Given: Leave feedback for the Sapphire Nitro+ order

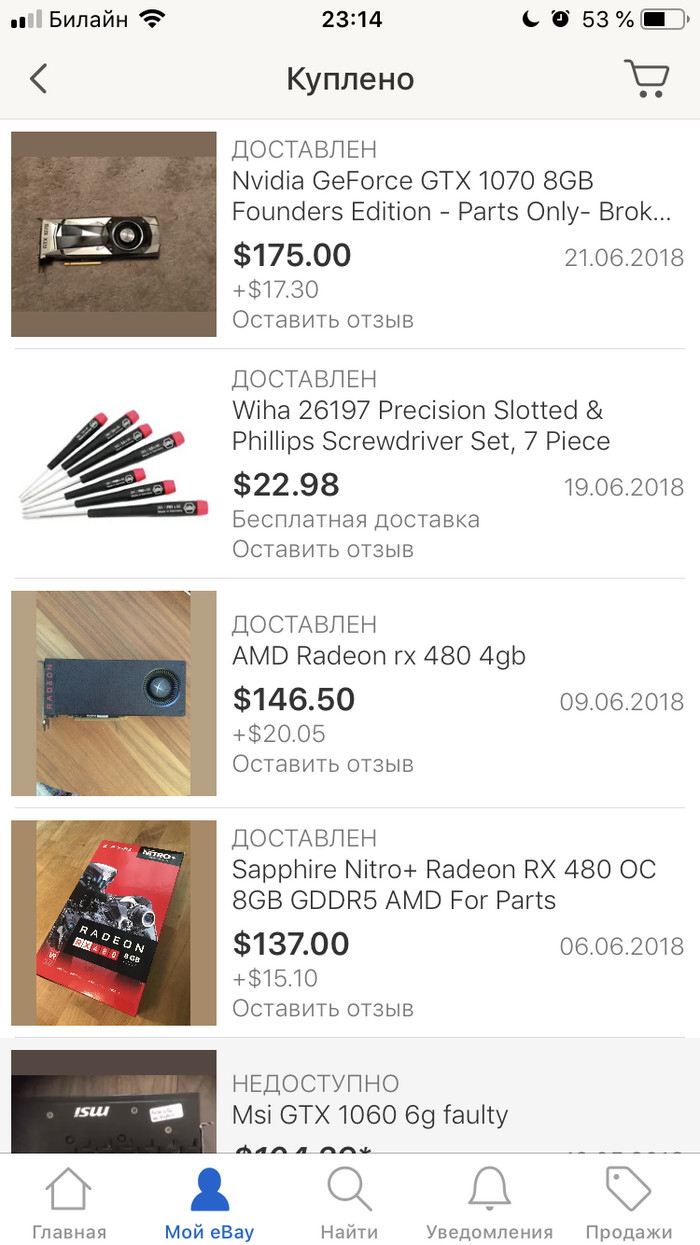Looking at the screenshot, I should point(323,1008).
